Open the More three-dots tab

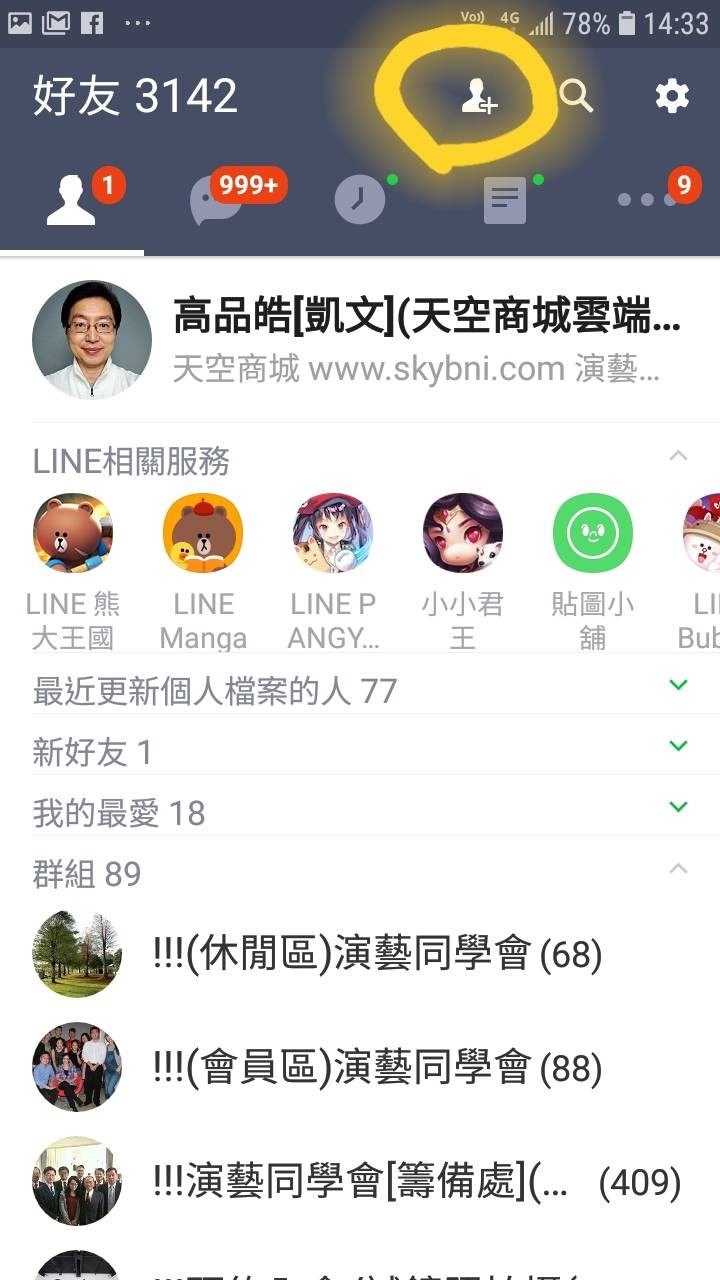click(x=648, y=200)
